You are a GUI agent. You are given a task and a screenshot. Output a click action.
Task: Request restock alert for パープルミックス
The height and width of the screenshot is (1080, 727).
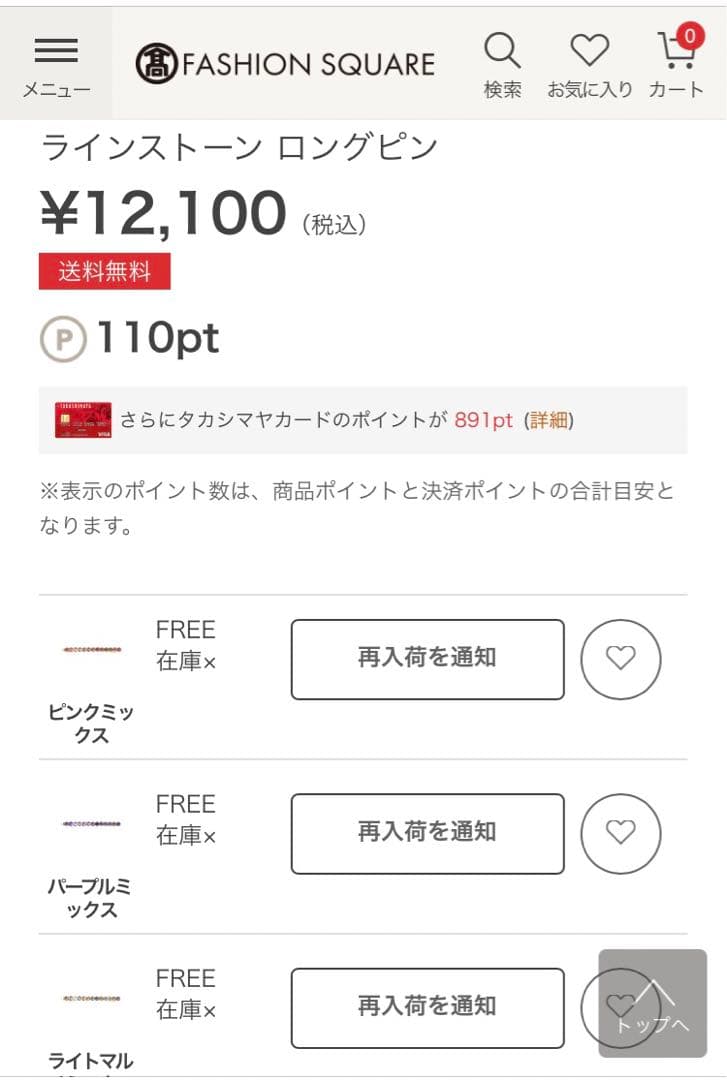(x=427, y=833)
